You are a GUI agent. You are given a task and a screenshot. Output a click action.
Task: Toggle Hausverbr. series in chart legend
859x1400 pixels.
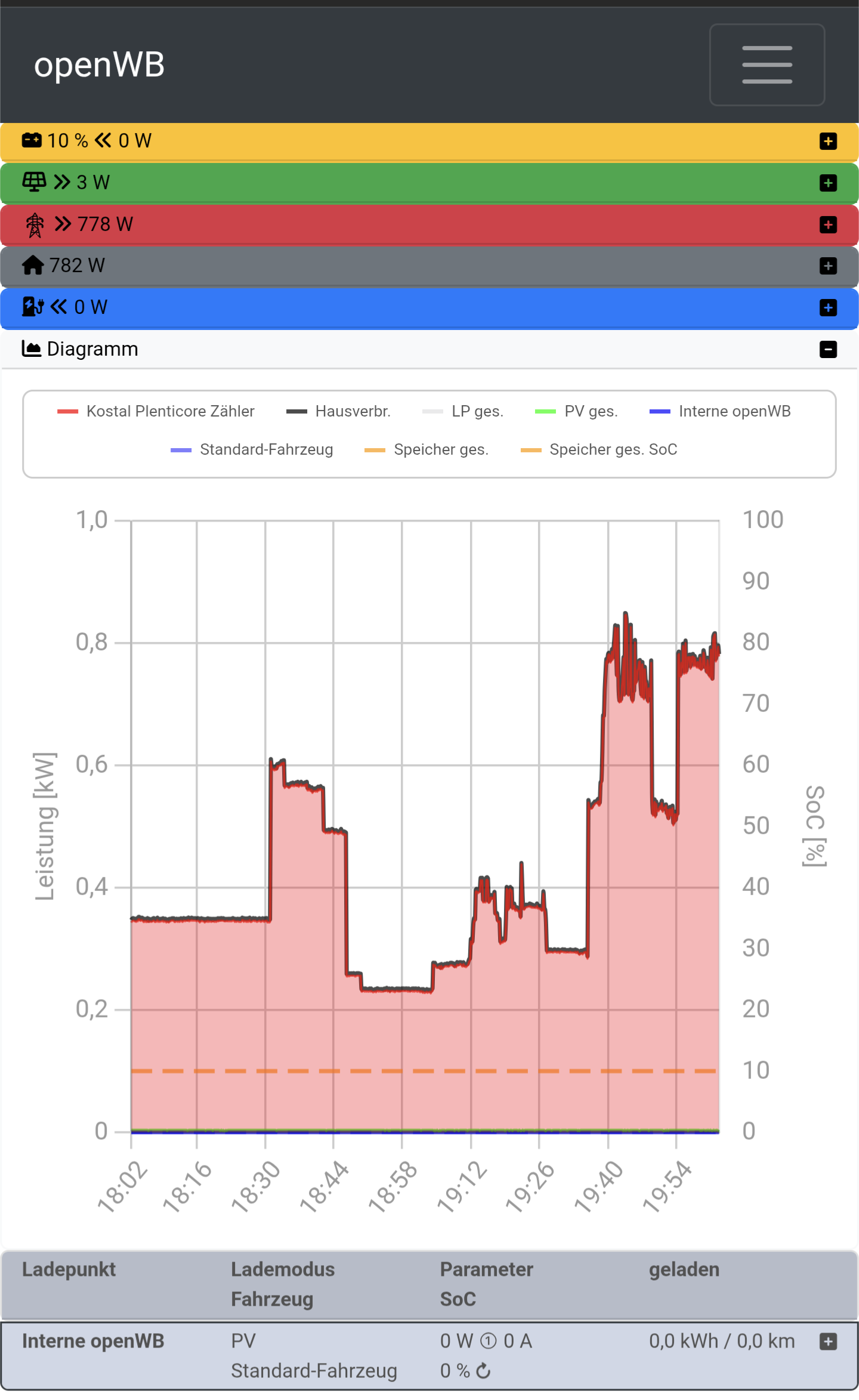click(338, 411)
